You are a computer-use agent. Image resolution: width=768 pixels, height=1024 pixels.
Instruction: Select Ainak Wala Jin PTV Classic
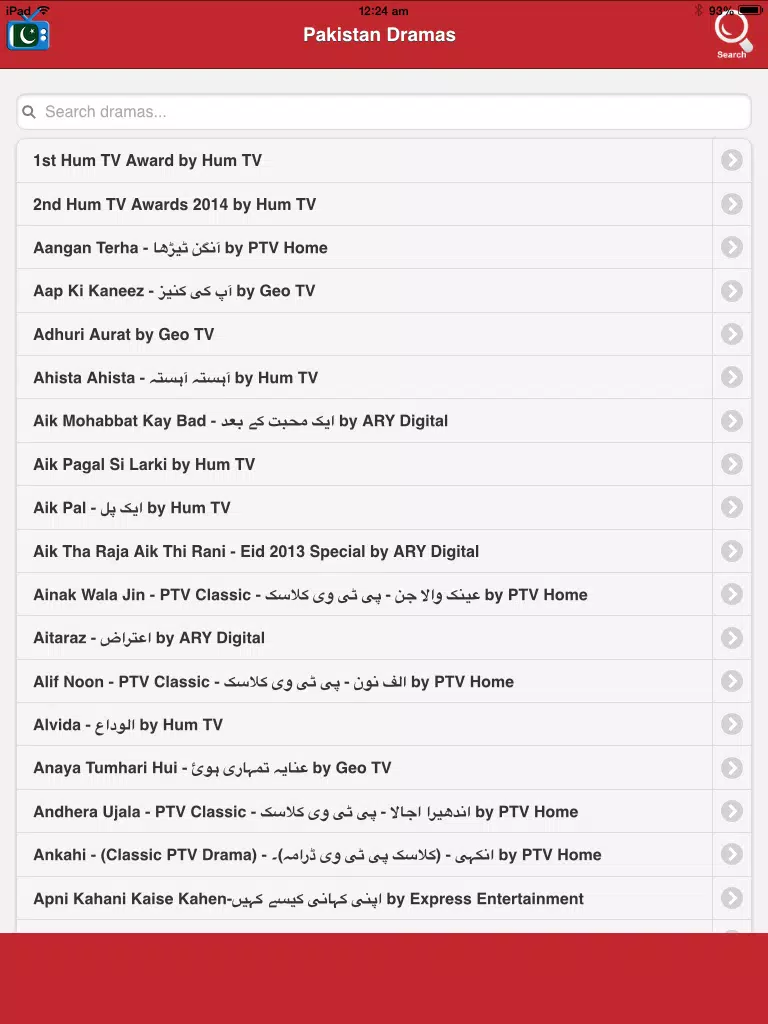click(384, 594)
